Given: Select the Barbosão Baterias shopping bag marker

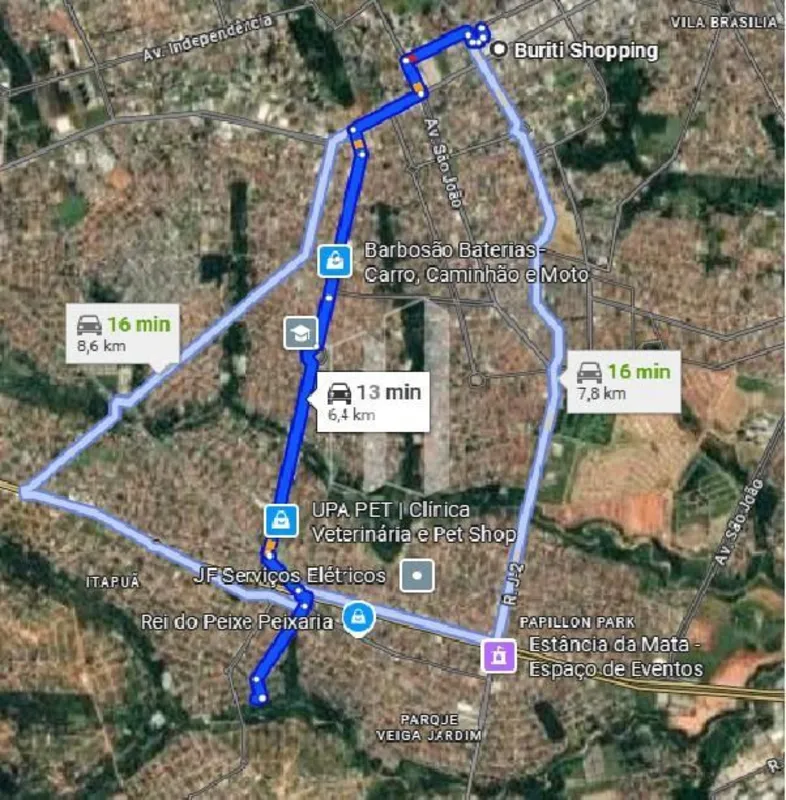Looking at the screenshot, I should click(x=330, y=257).
